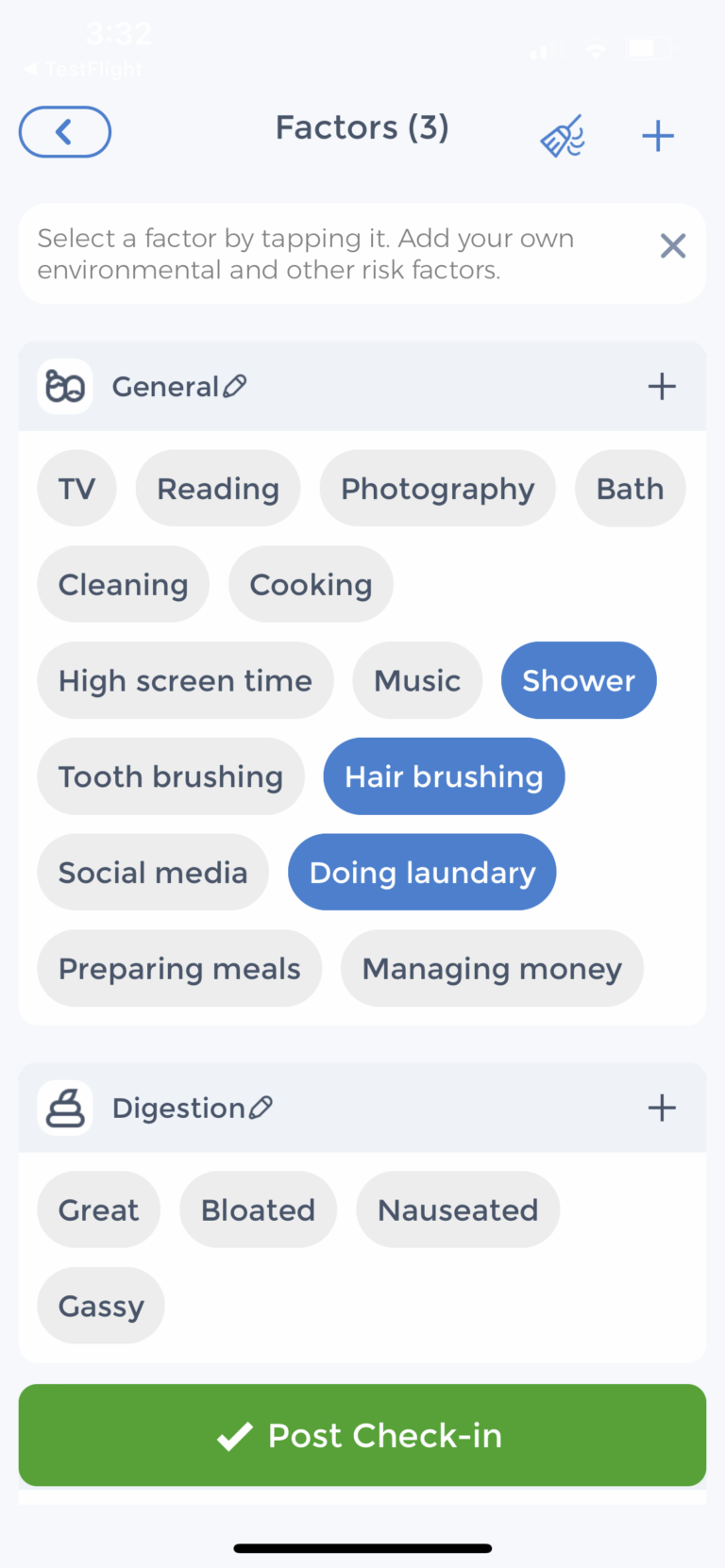Image resolution: width=725 pixels, height=1568 pixels.
Task: Add a factor to Digestion category
Action: 662,1108
